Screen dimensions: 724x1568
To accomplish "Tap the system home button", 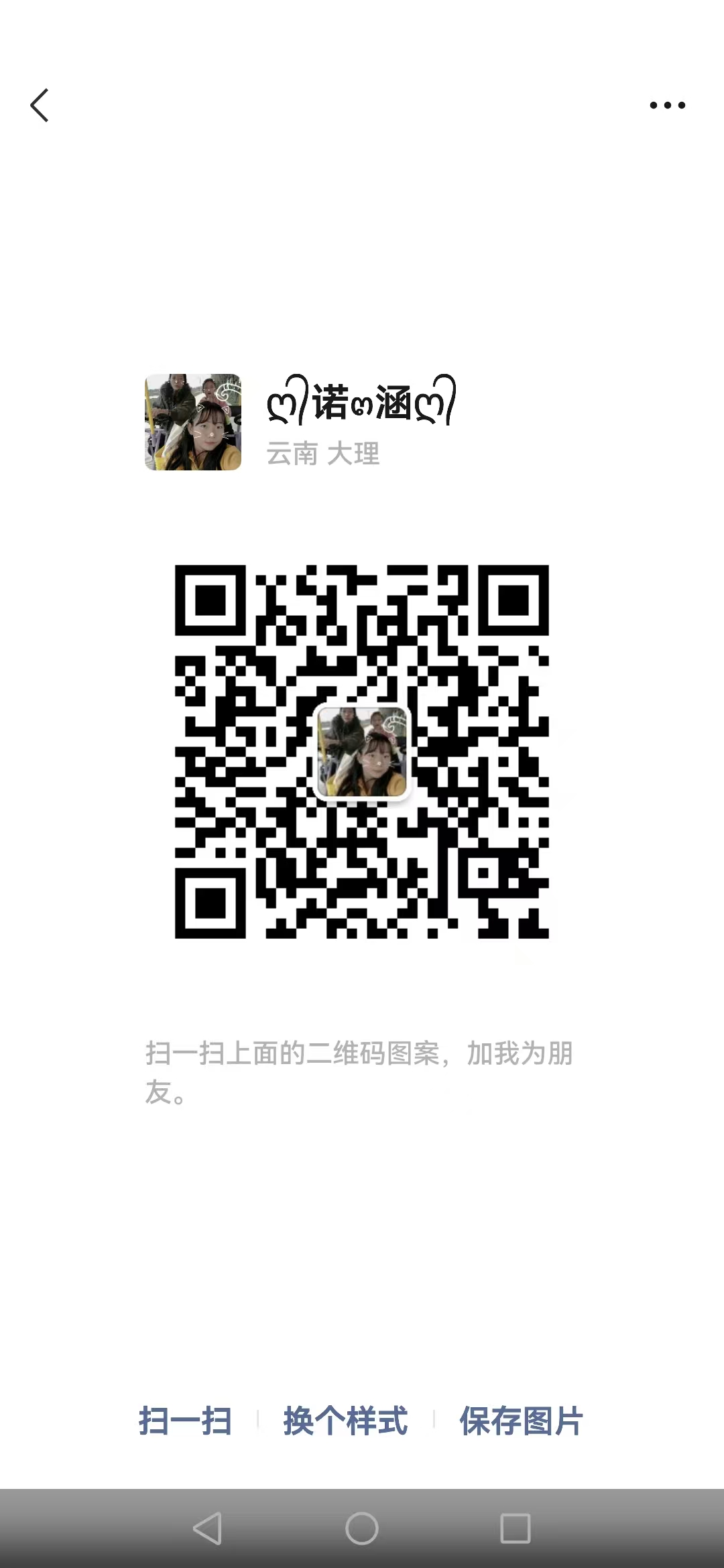I will 362,1528.
